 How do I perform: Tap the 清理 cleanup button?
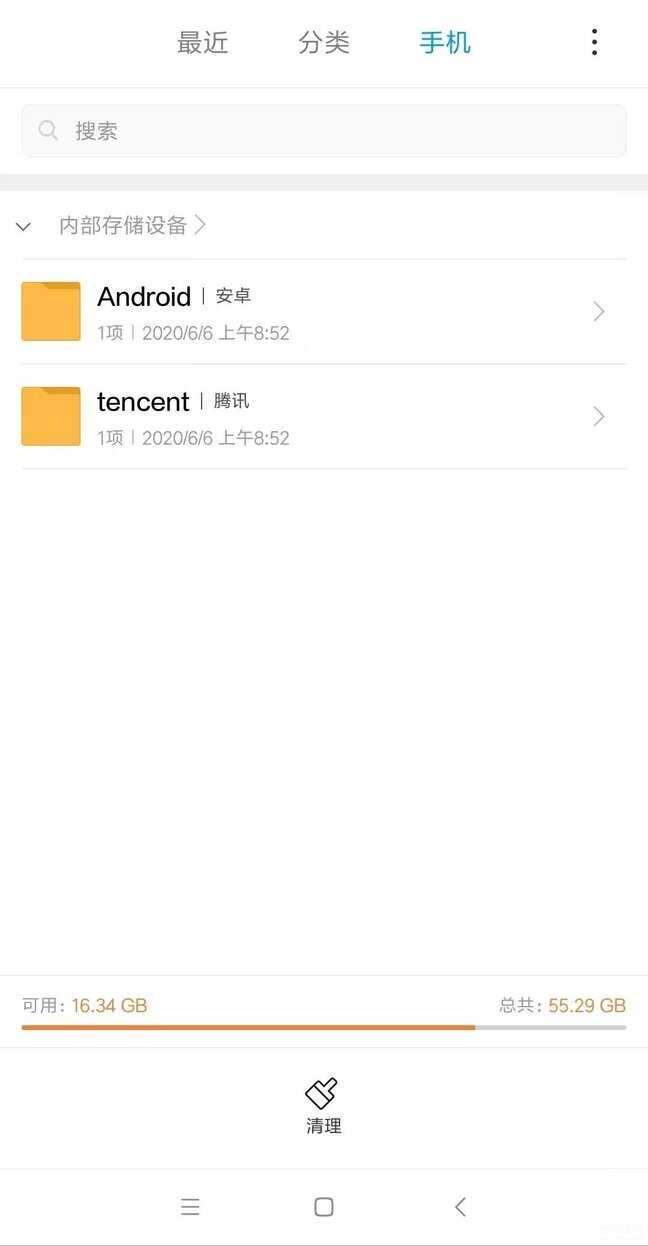pos(323,1107)
